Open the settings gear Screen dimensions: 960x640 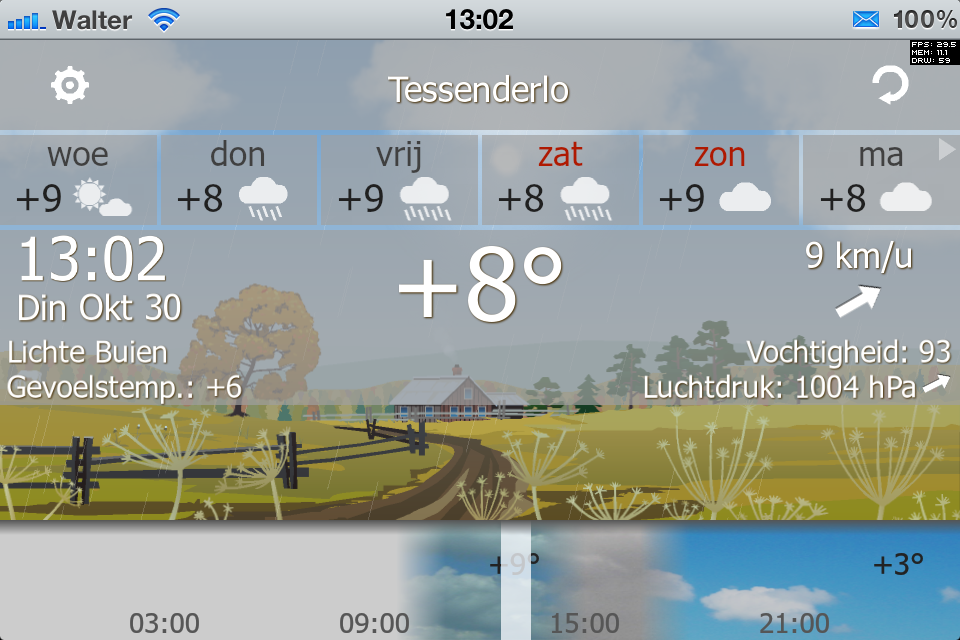click(x=70, y=86)
